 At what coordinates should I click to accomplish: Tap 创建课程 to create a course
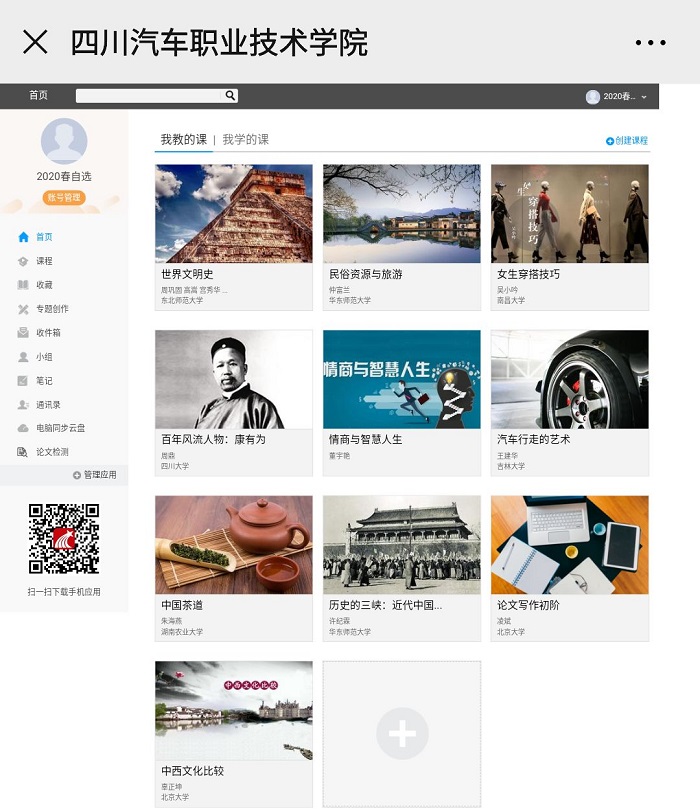627,141
